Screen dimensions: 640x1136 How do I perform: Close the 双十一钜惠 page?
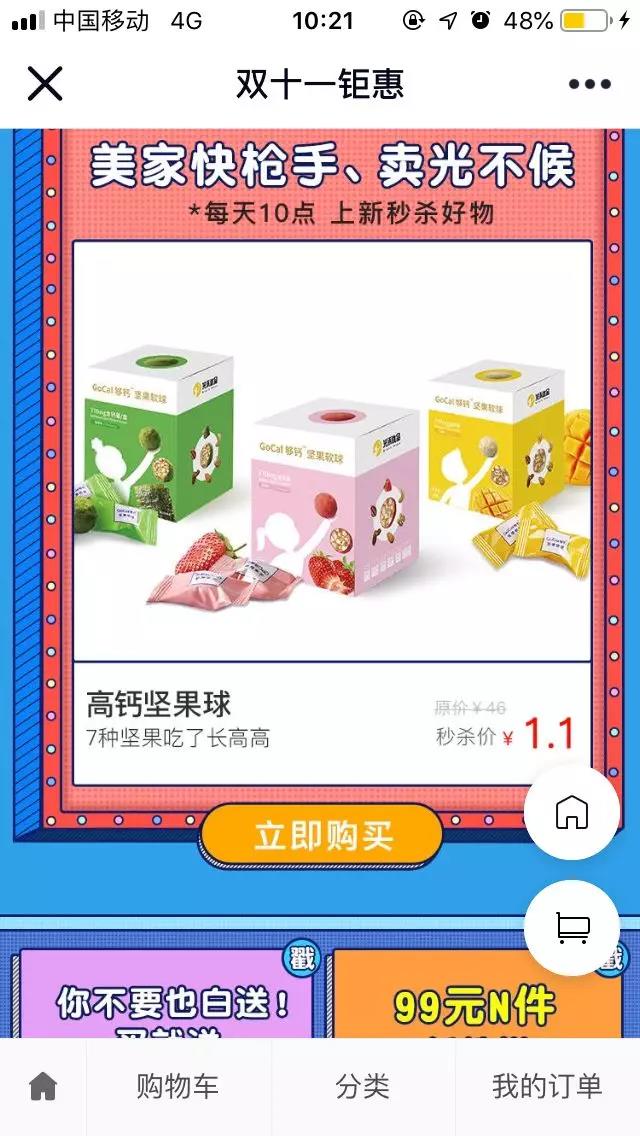(x=45, y=83)
